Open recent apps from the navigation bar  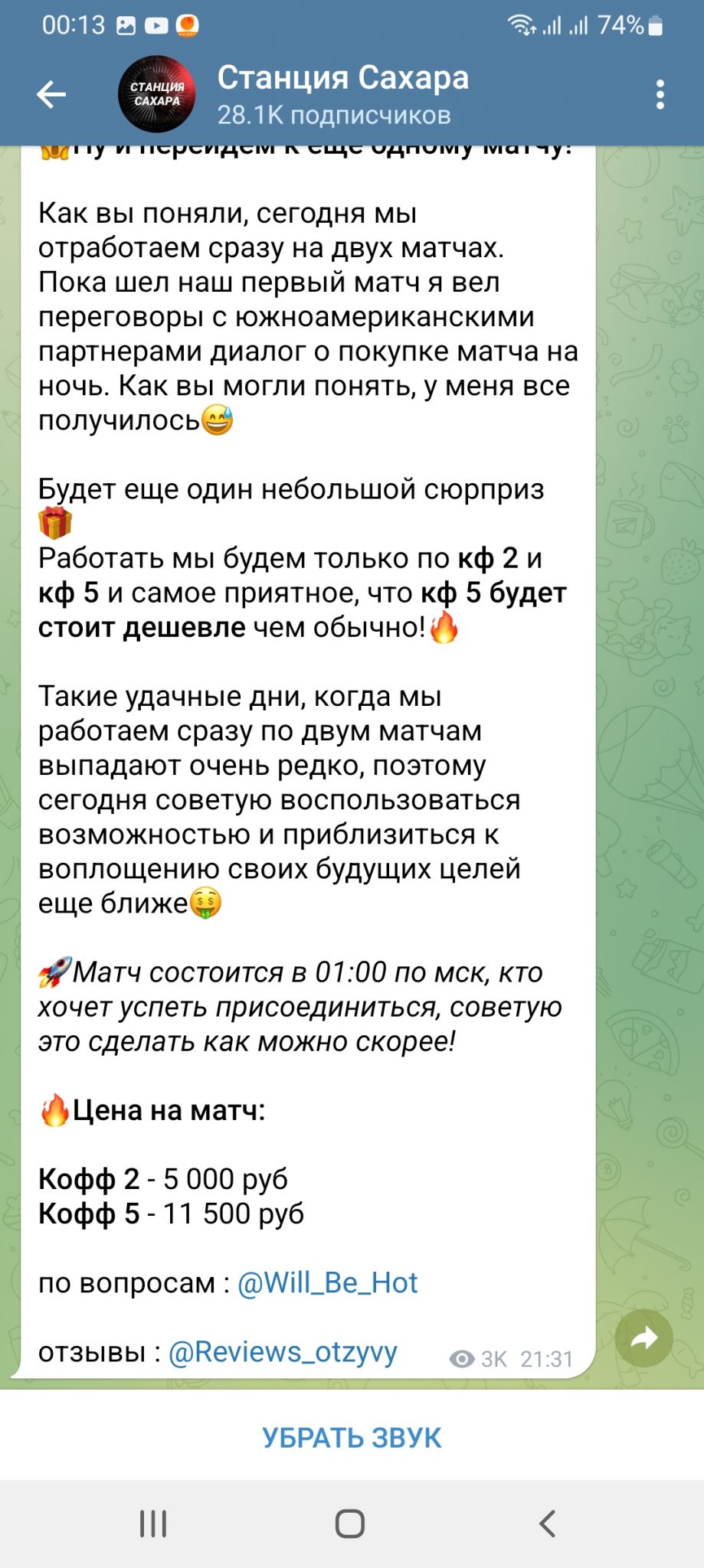[153, 1523]
